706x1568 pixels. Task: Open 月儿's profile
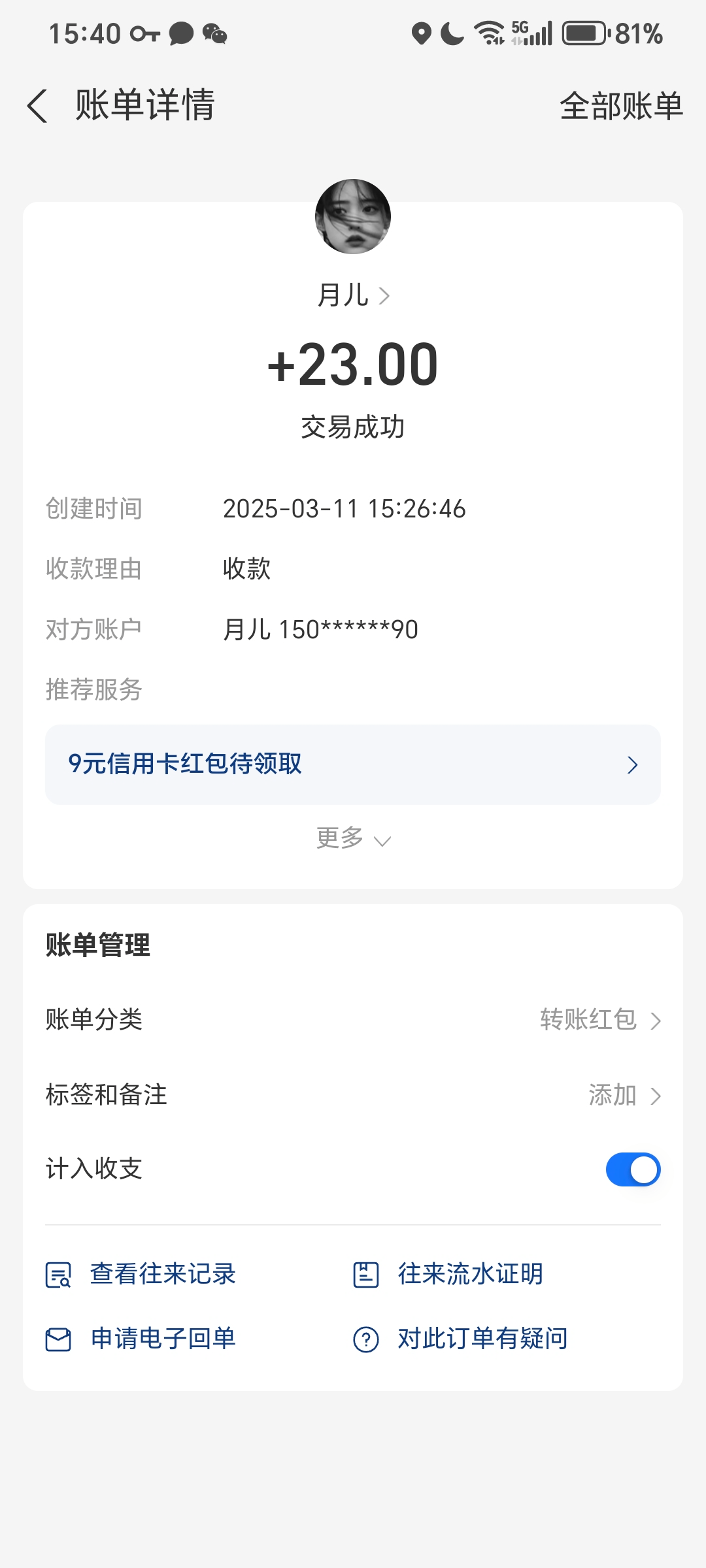point(353,295)
